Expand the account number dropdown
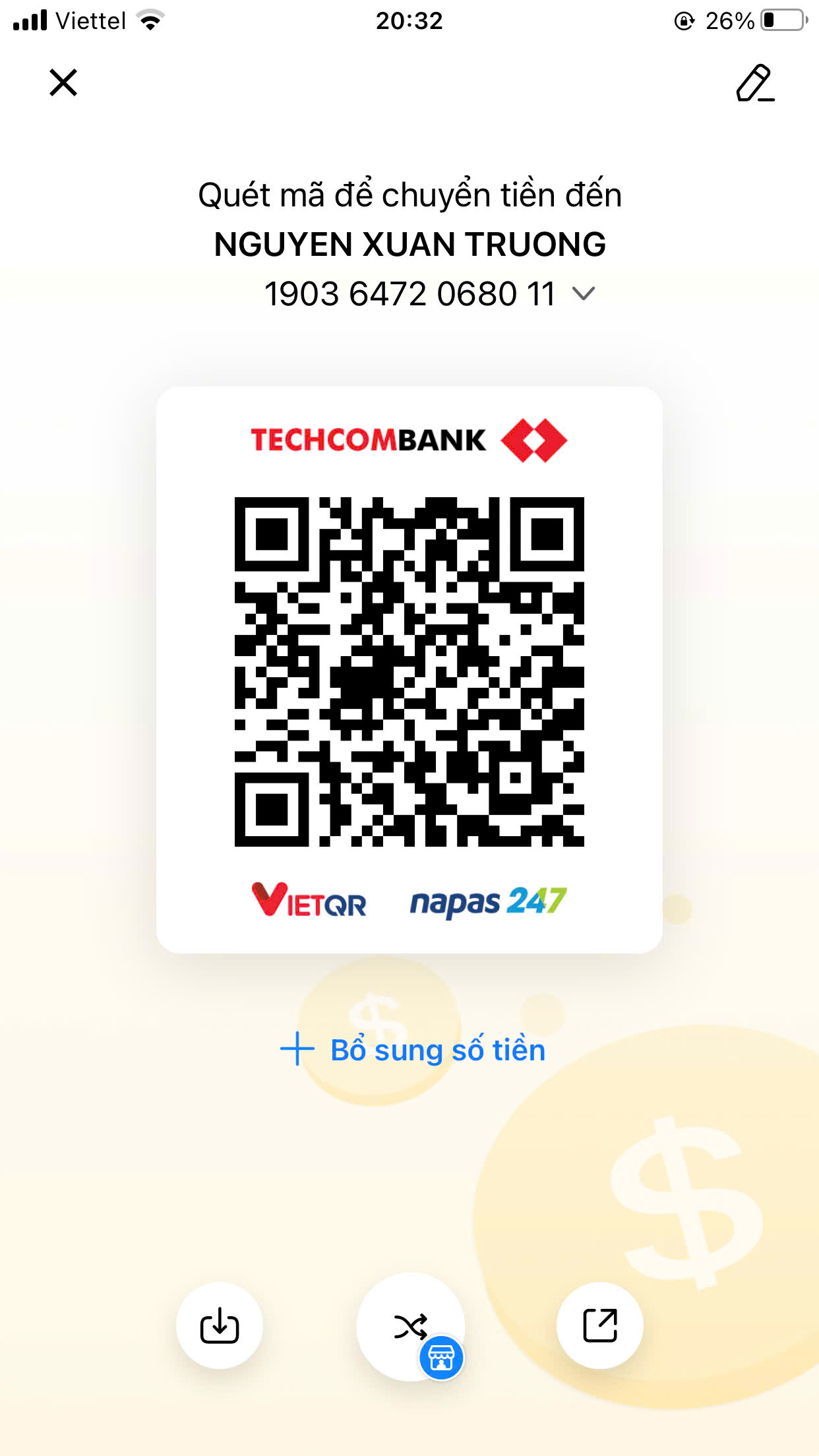 click(x=584, y=293)
